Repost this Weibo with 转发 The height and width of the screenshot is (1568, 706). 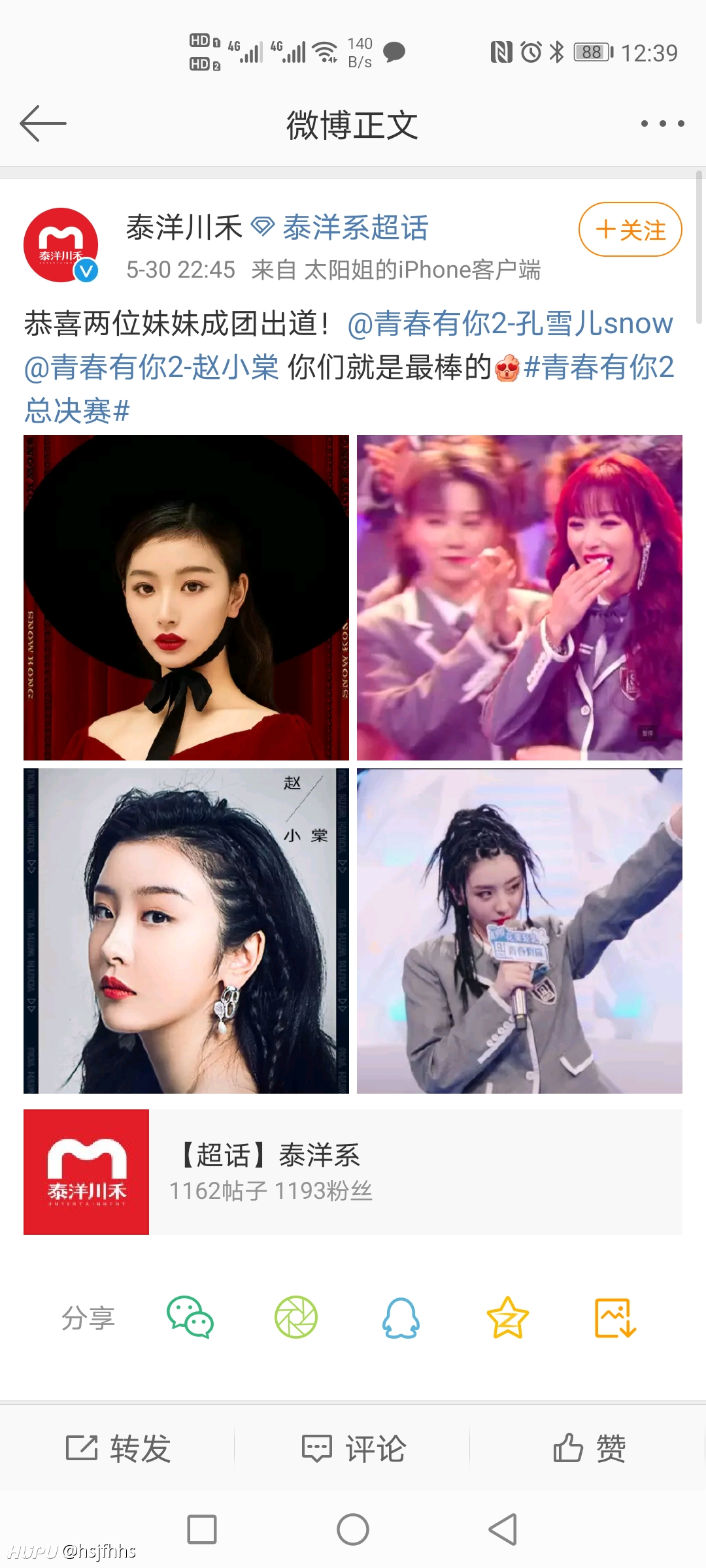click(x=118, y=1448)
